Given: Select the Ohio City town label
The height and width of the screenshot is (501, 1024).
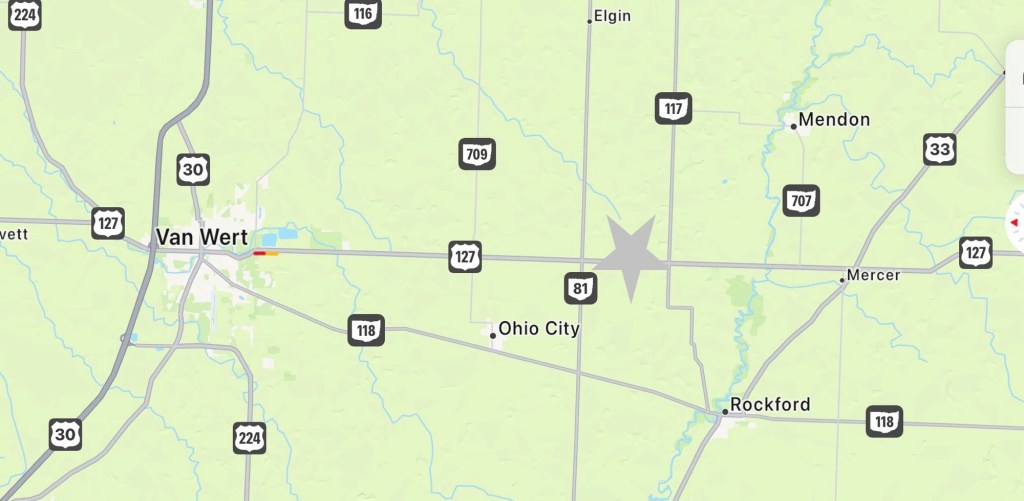Looking at the screenshot, I should coord(538,328).
